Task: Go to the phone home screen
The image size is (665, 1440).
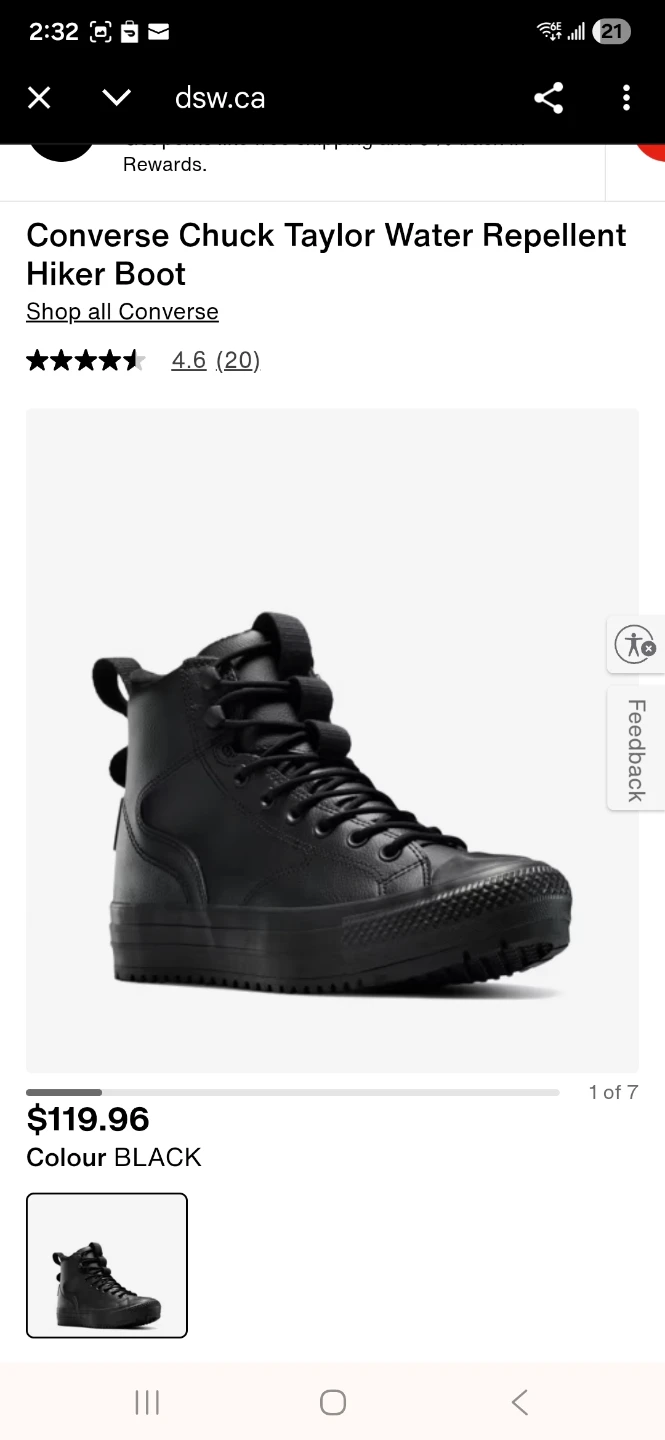Action: tap(333, 1402)
